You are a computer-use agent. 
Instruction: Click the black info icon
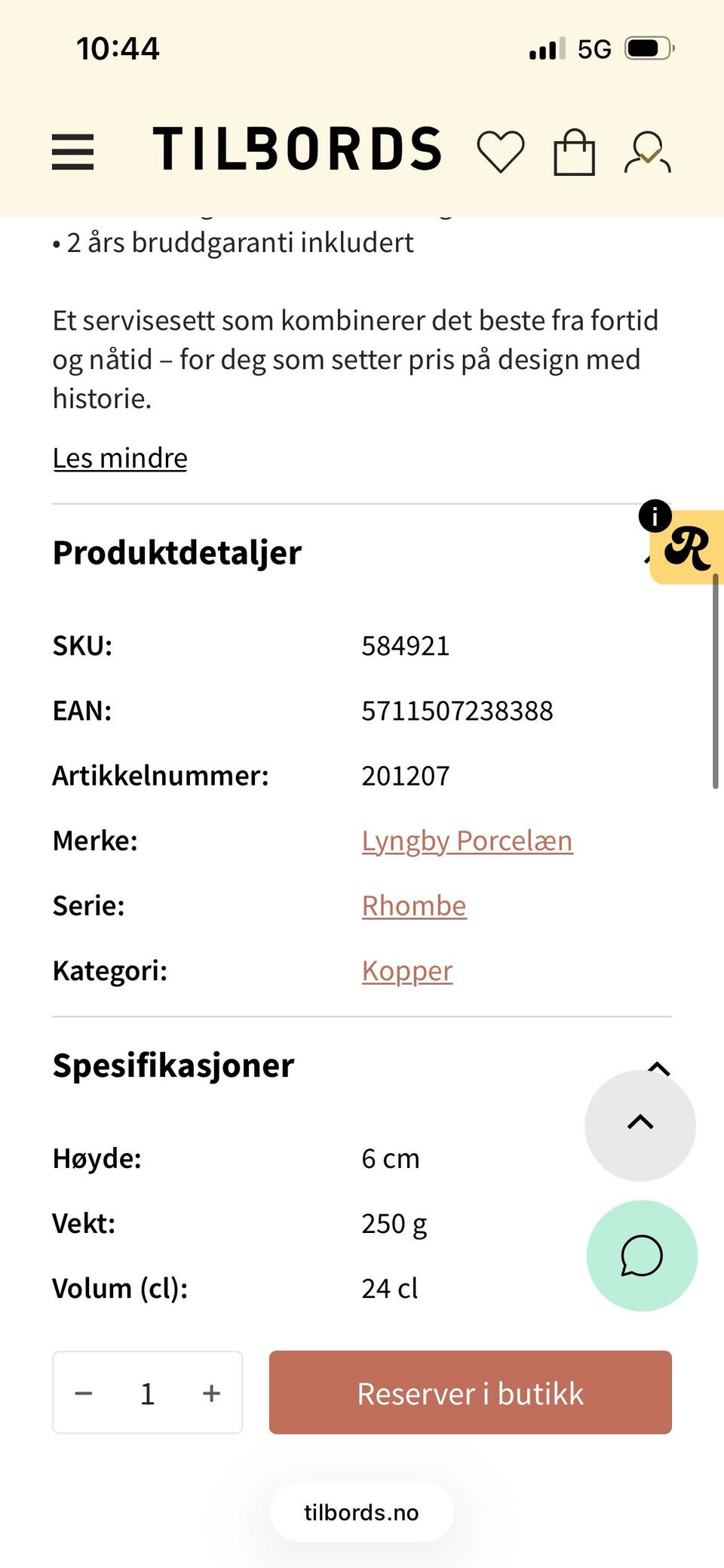click(x=655, y=515)
